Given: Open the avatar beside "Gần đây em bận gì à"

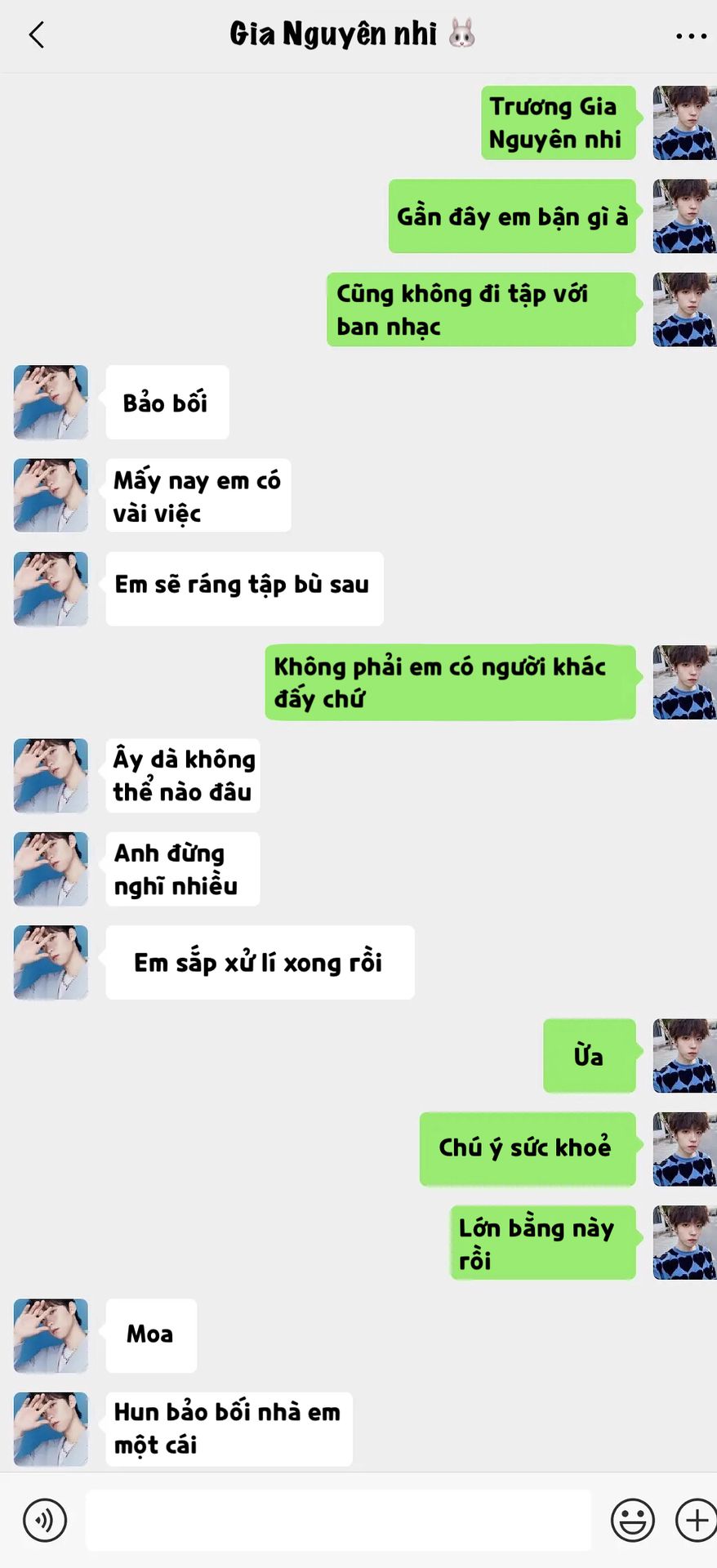Looking at the screenshot, I should click(x=684, y=216).
